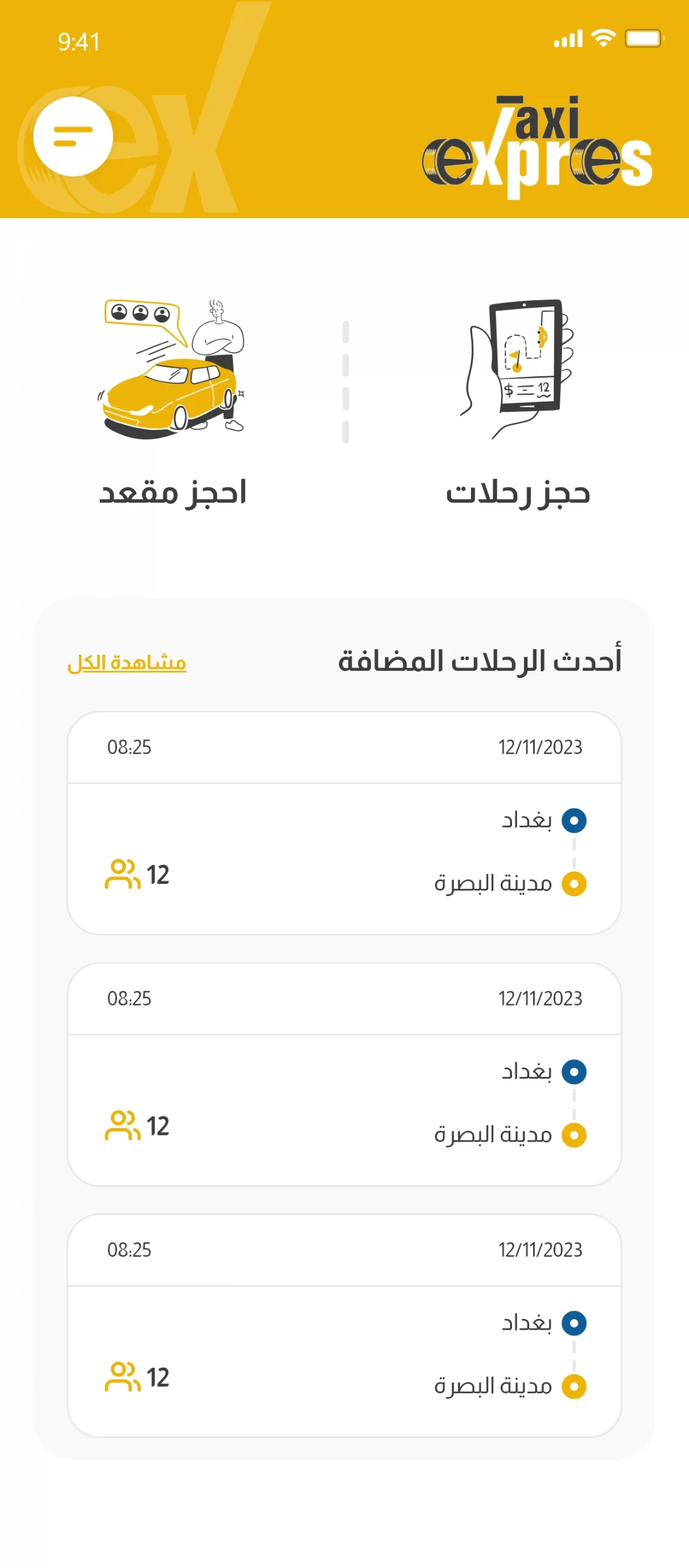Open the hamburger menu
The width and height of the screenshot is (689, 1568).
tap(73, 136)
